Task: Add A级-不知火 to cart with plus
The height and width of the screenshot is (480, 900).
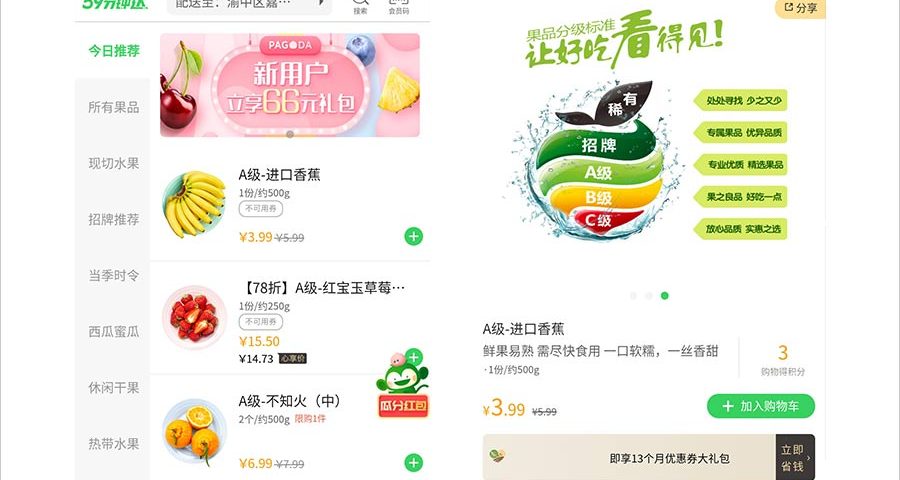Action: point(413,462)
